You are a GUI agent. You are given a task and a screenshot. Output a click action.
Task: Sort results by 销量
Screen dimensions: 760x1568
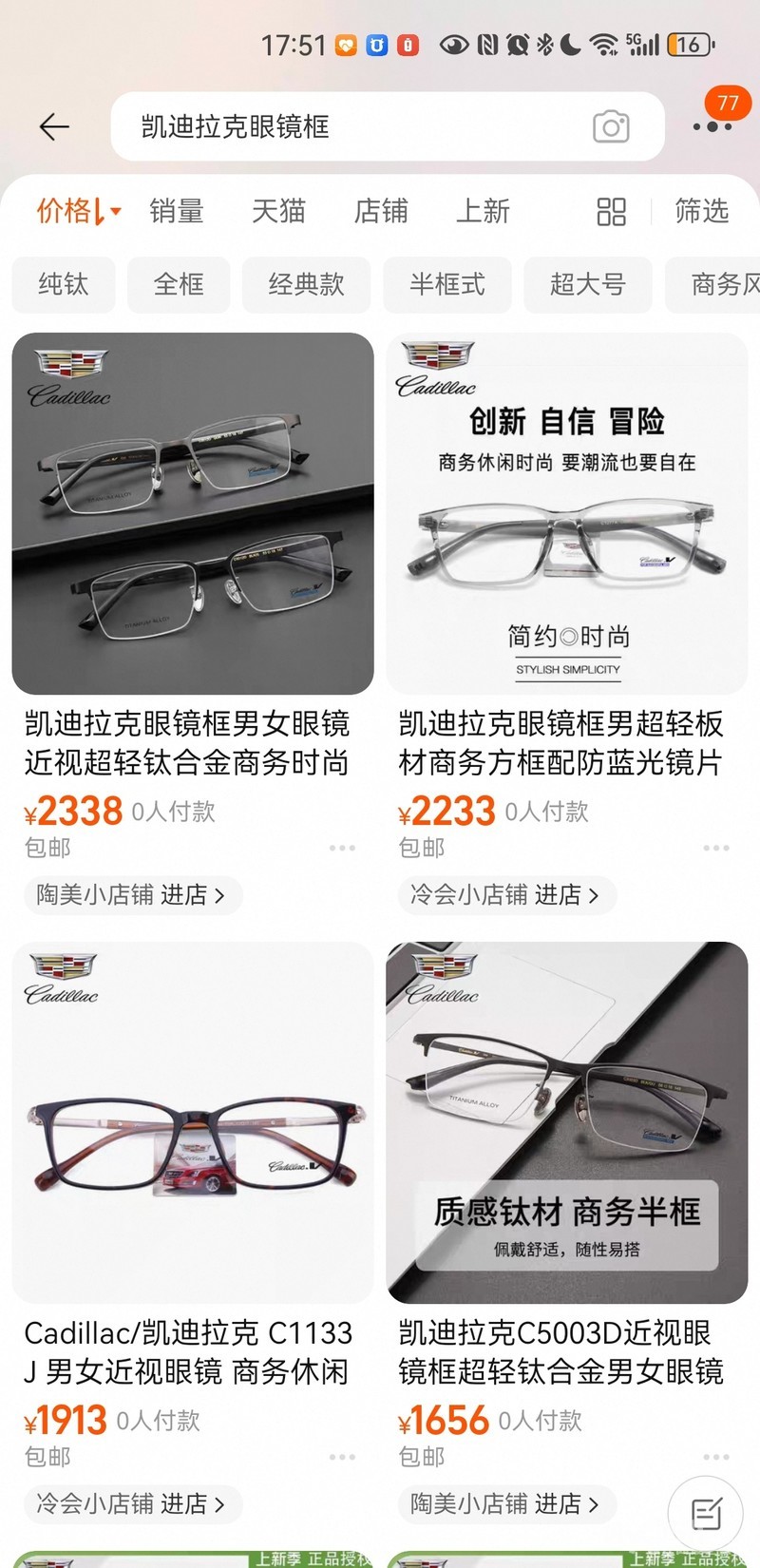click(177, 211)
